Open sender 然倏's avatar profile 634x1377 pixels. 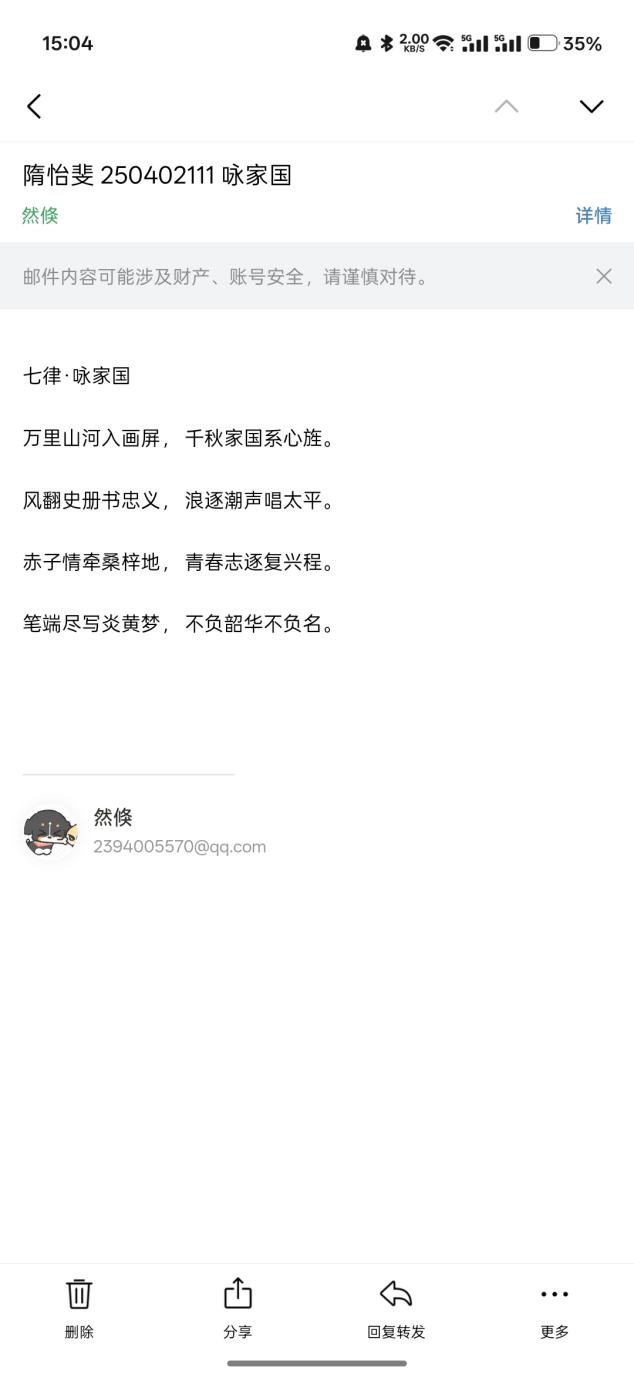(50, 831)
